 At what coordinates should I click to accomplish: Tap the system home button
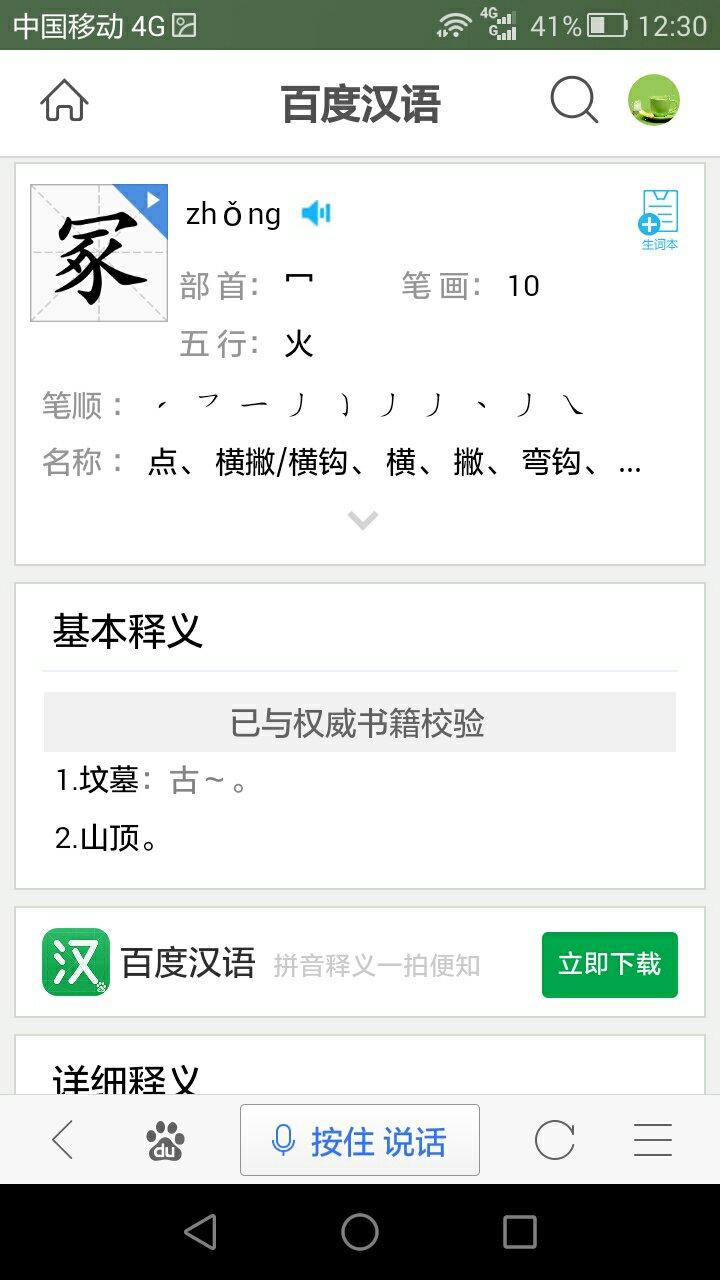pos(360,1232)
